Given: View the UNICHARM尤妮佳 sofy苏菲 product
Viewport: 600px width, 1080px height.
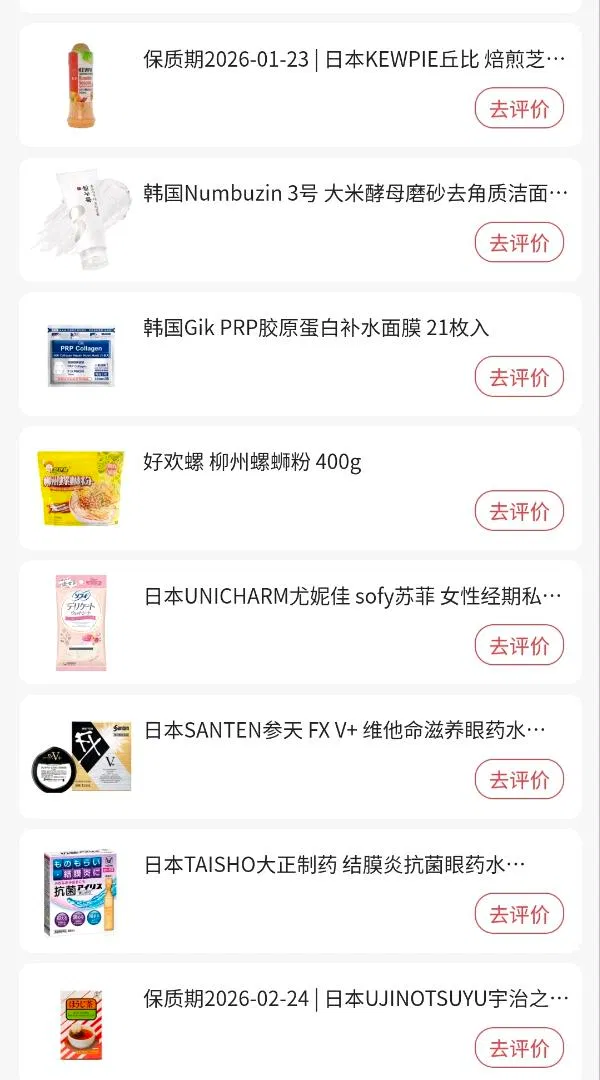Looking at the screenshot, I should [x=354, y=597].
